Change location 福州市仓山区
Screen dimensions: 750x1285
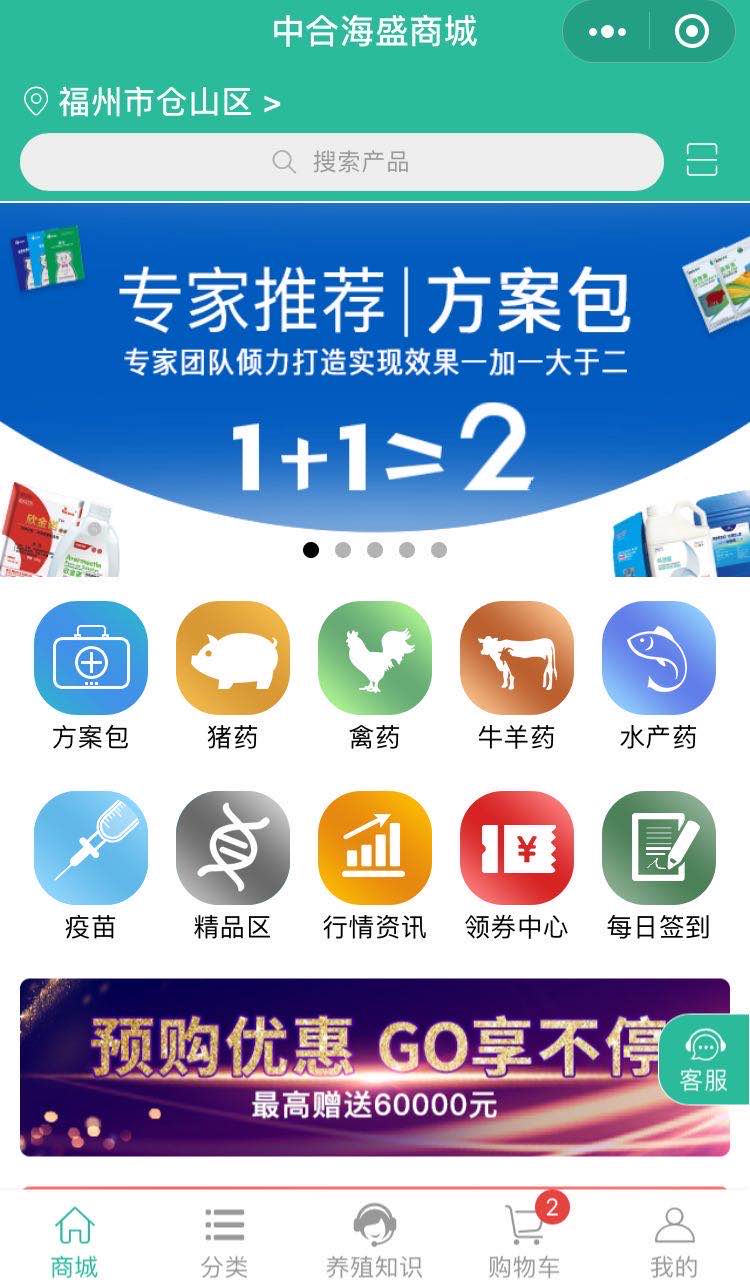pyautogui.click(x=151, y=102)
